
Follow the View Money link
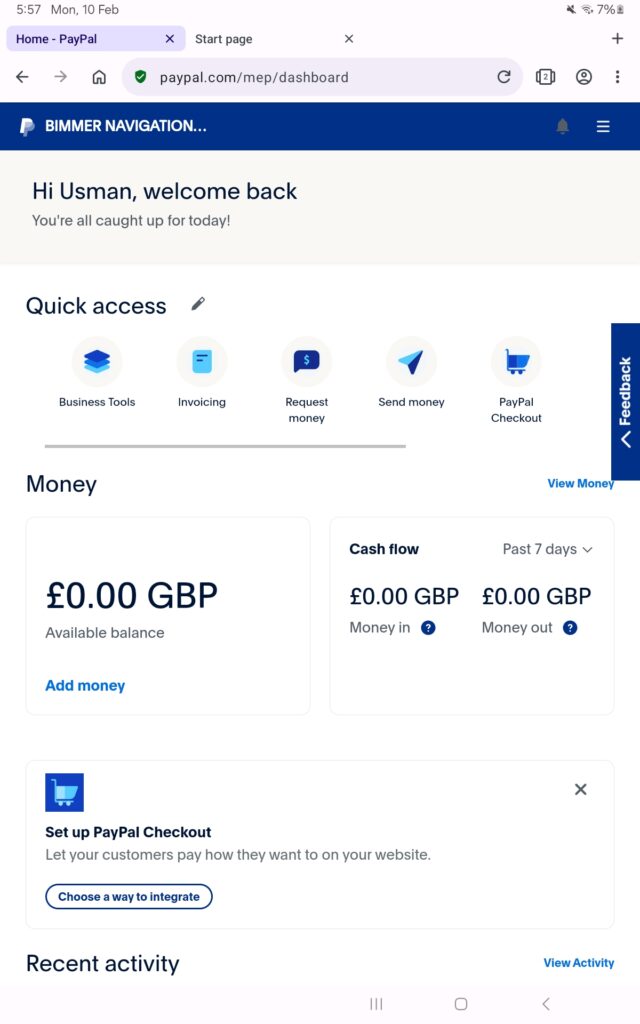pyautogui.click(x=580, y=483)
